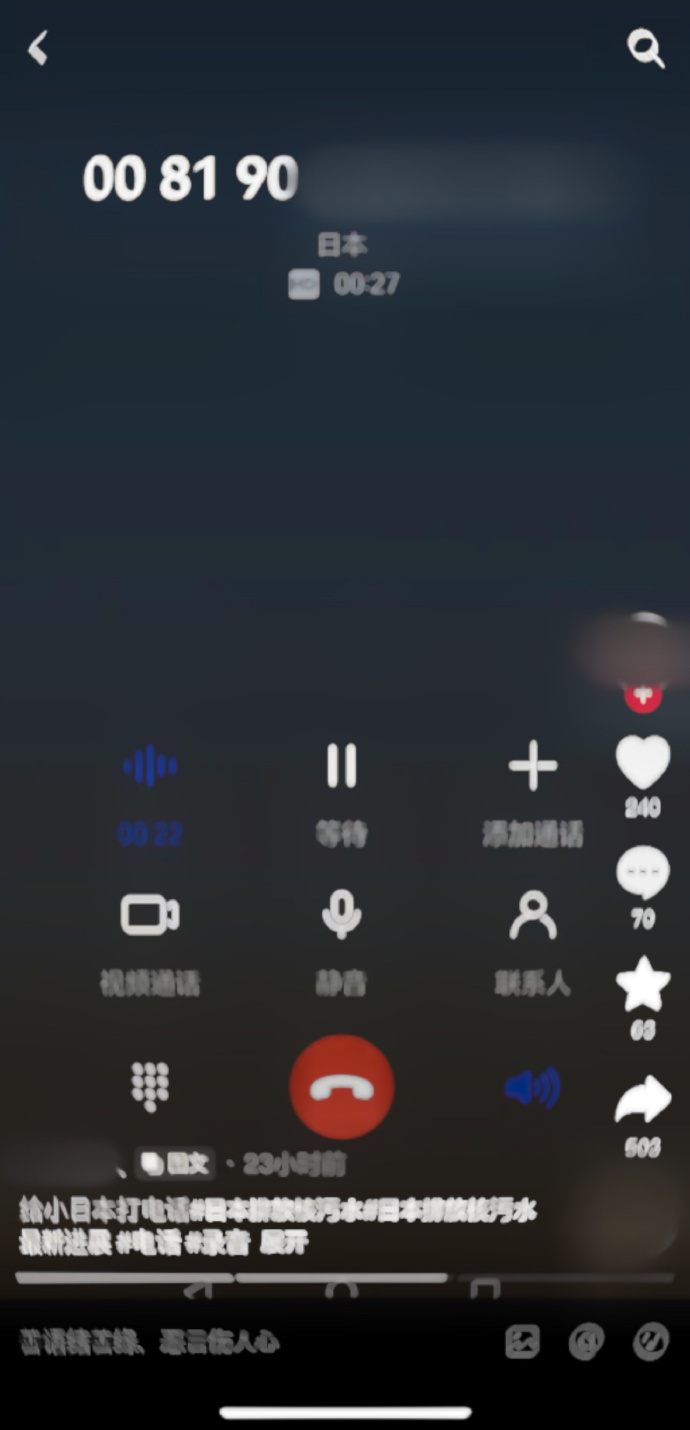Open search with the magnifier icon
This screenshot has height=1430, width=690.
tap(645, 47)
